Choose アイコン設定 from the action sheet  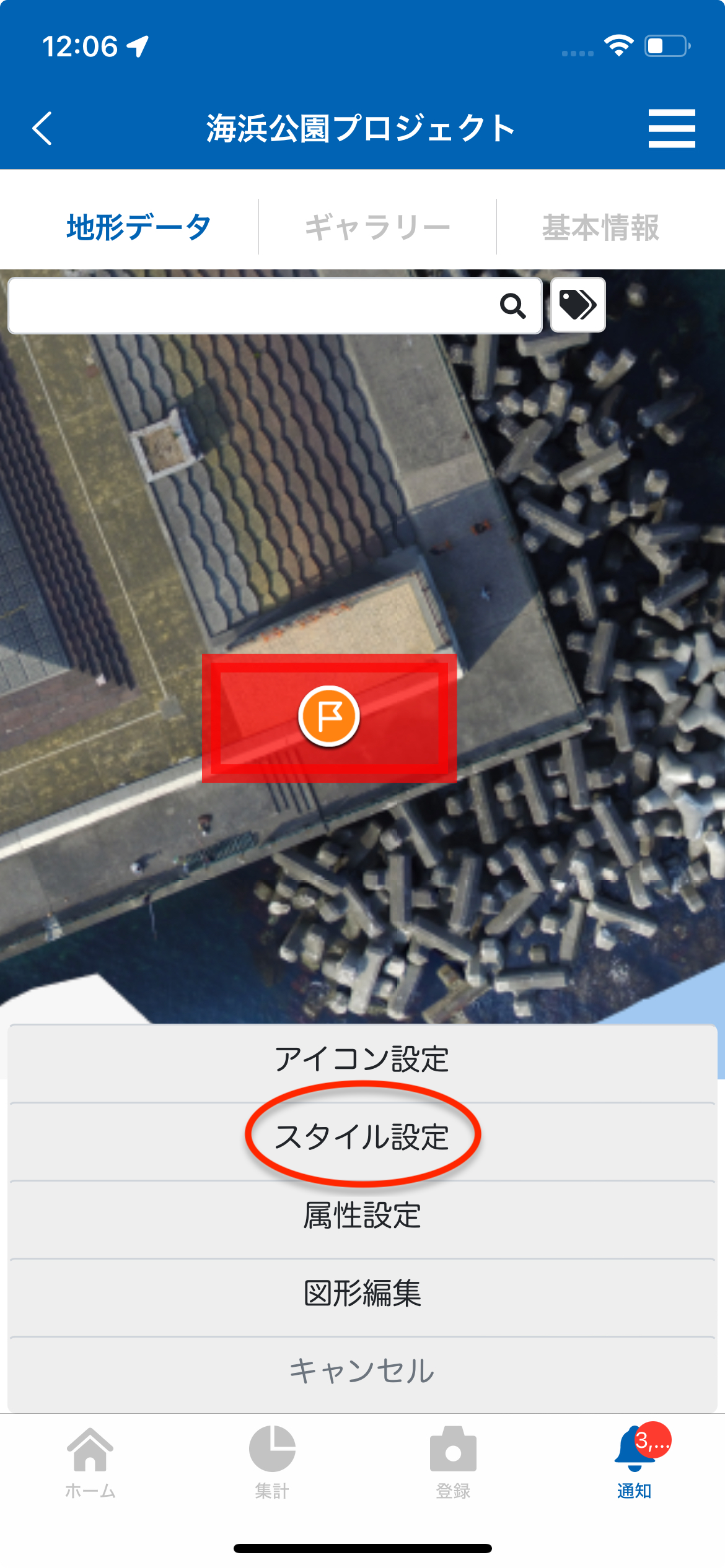coord(362,1059)
